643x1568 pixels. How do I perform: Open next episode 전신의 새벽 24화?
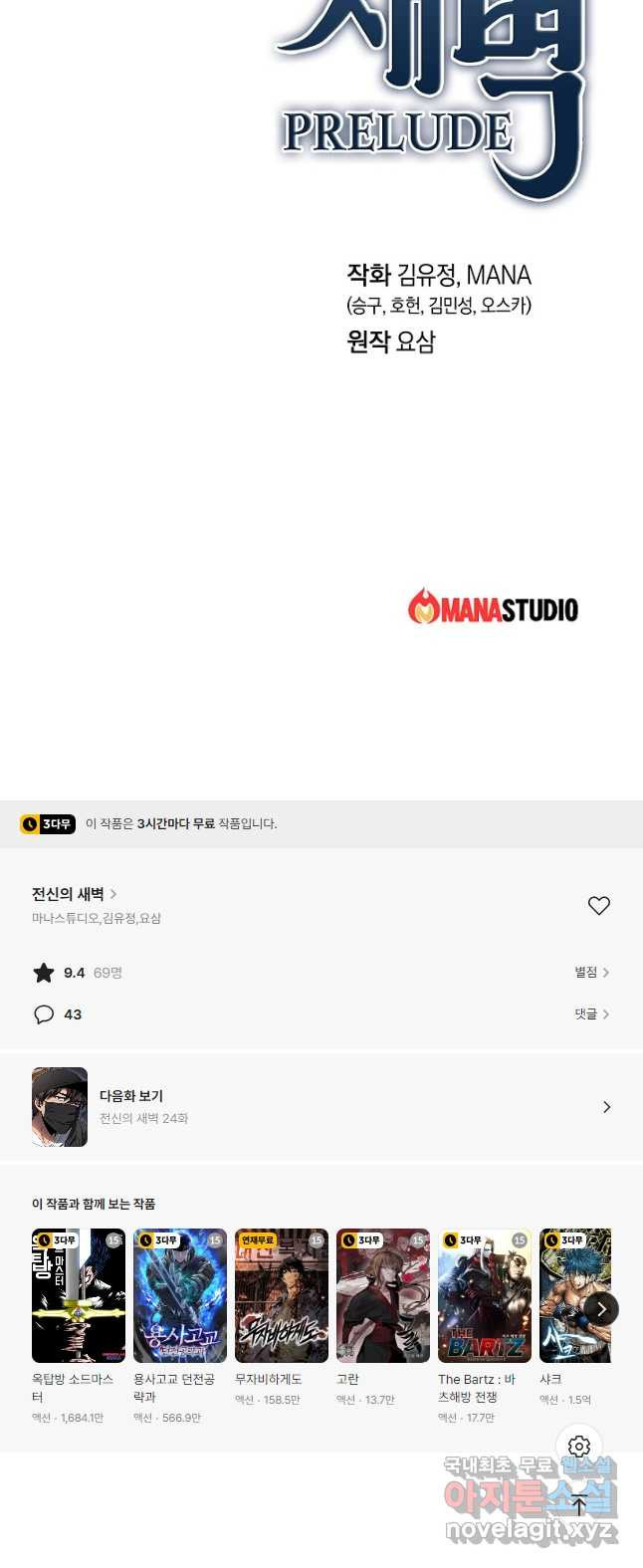(321, 1106)
